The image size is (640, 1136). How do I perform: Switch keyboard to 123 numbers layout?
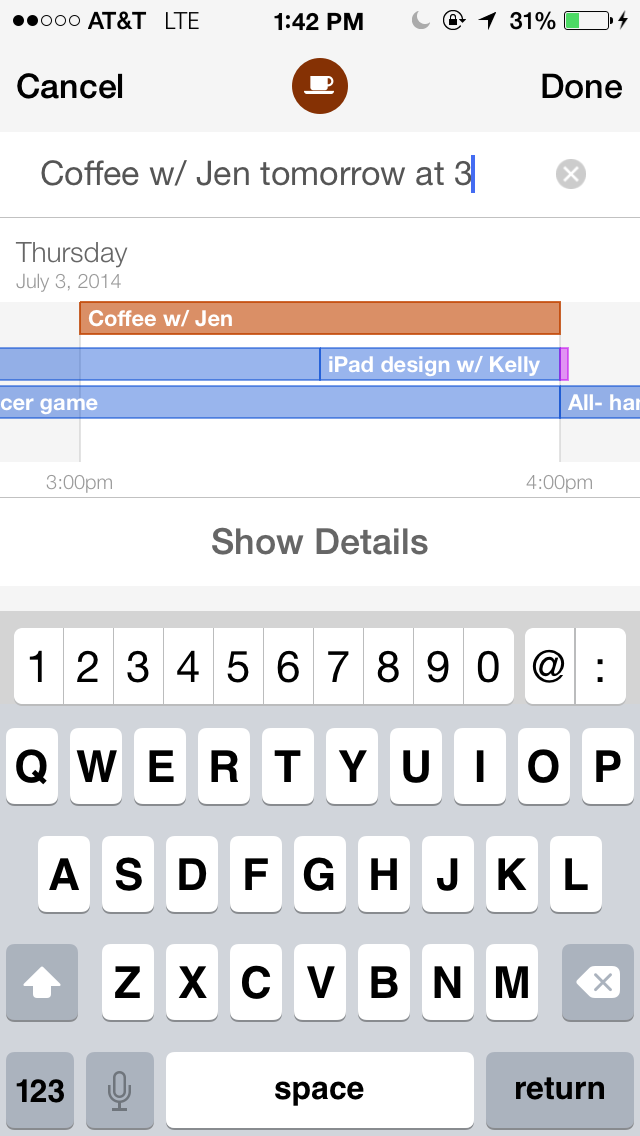coord(41,1089)
